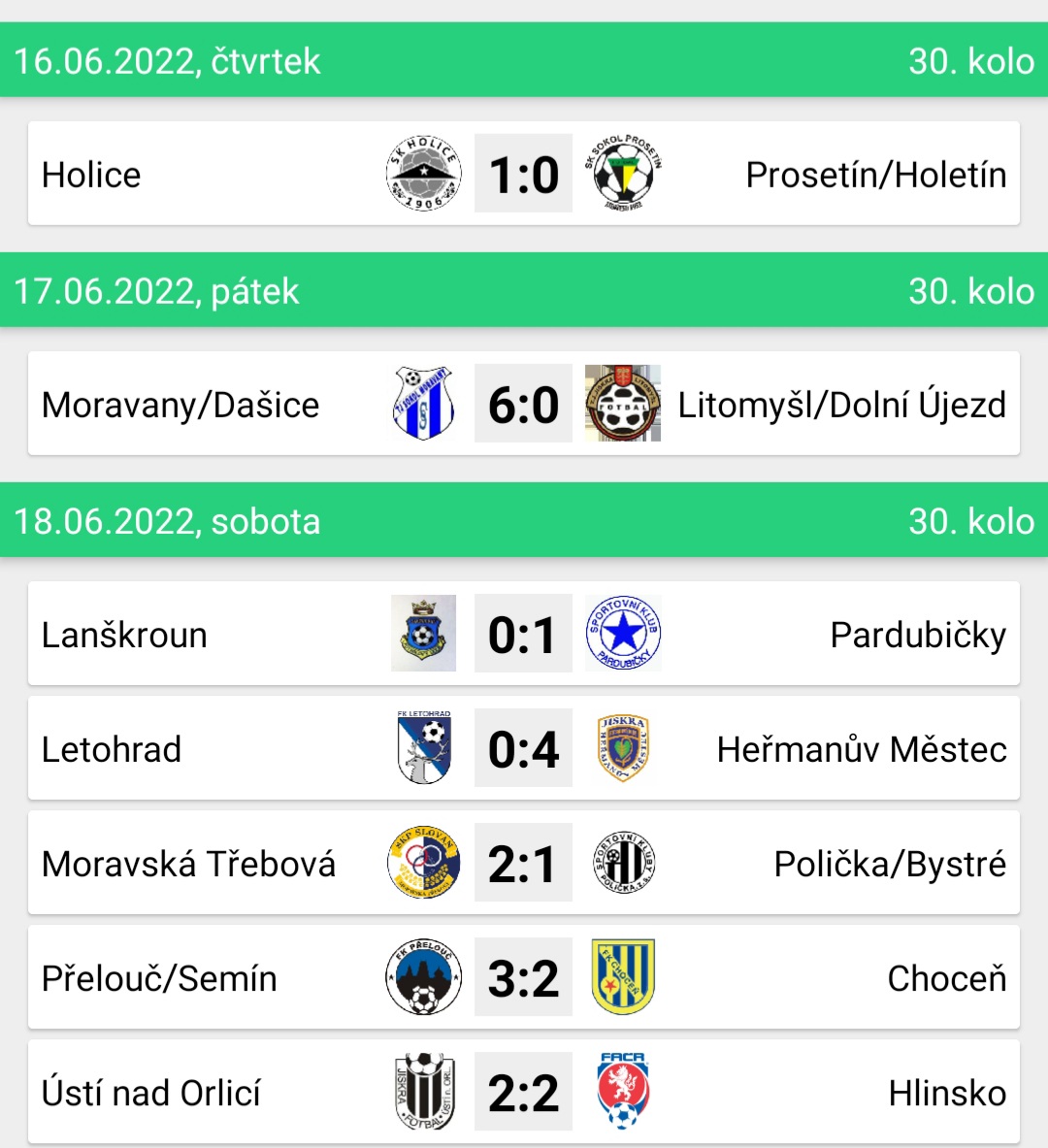Screen dimensions: 1048x1148
Task: Open the Holice vs Prosetín/Holetín match
Action: pyautogui.click(x=523, y=175)
